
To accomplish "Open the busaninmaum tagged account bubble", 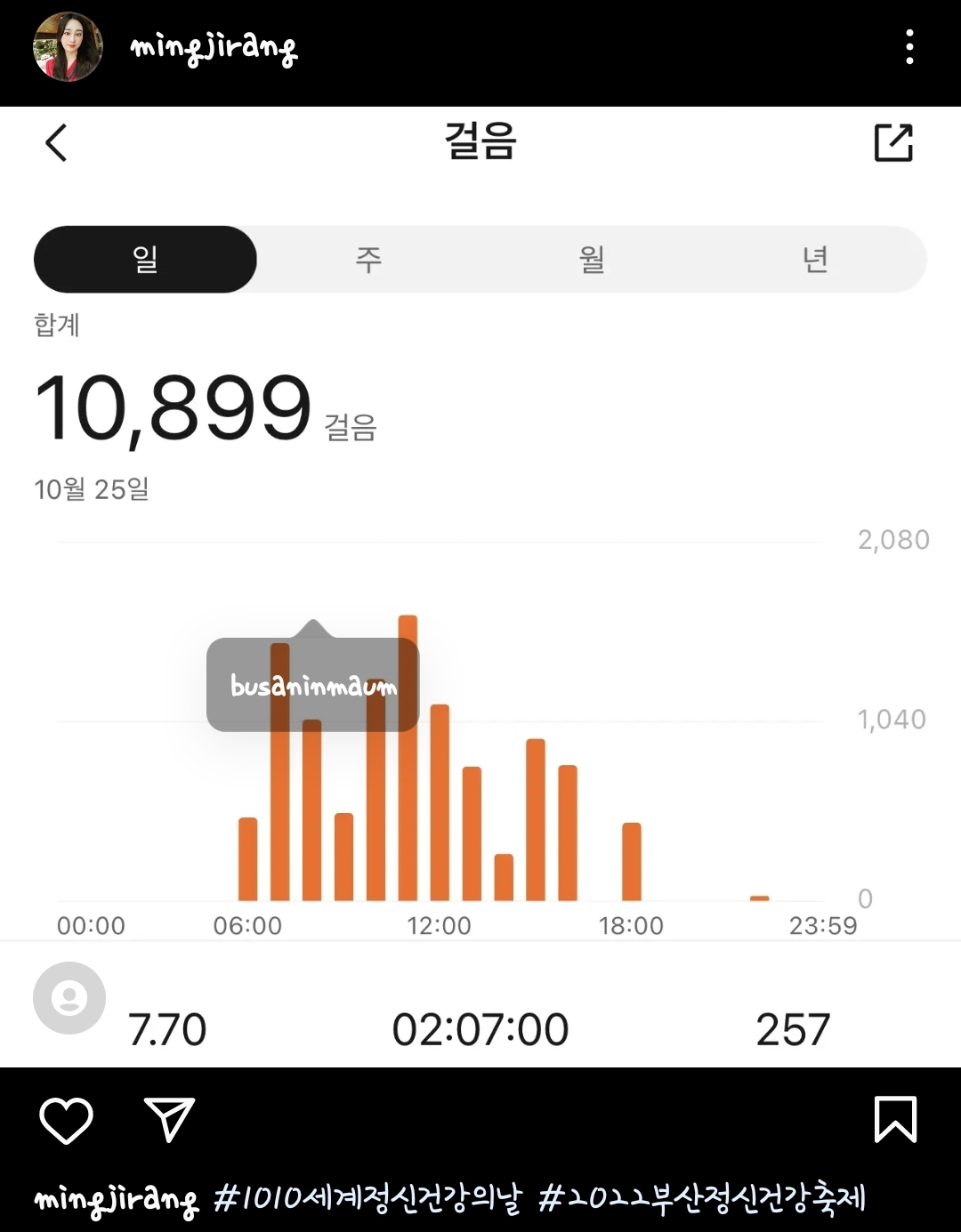I will point(312,685).
